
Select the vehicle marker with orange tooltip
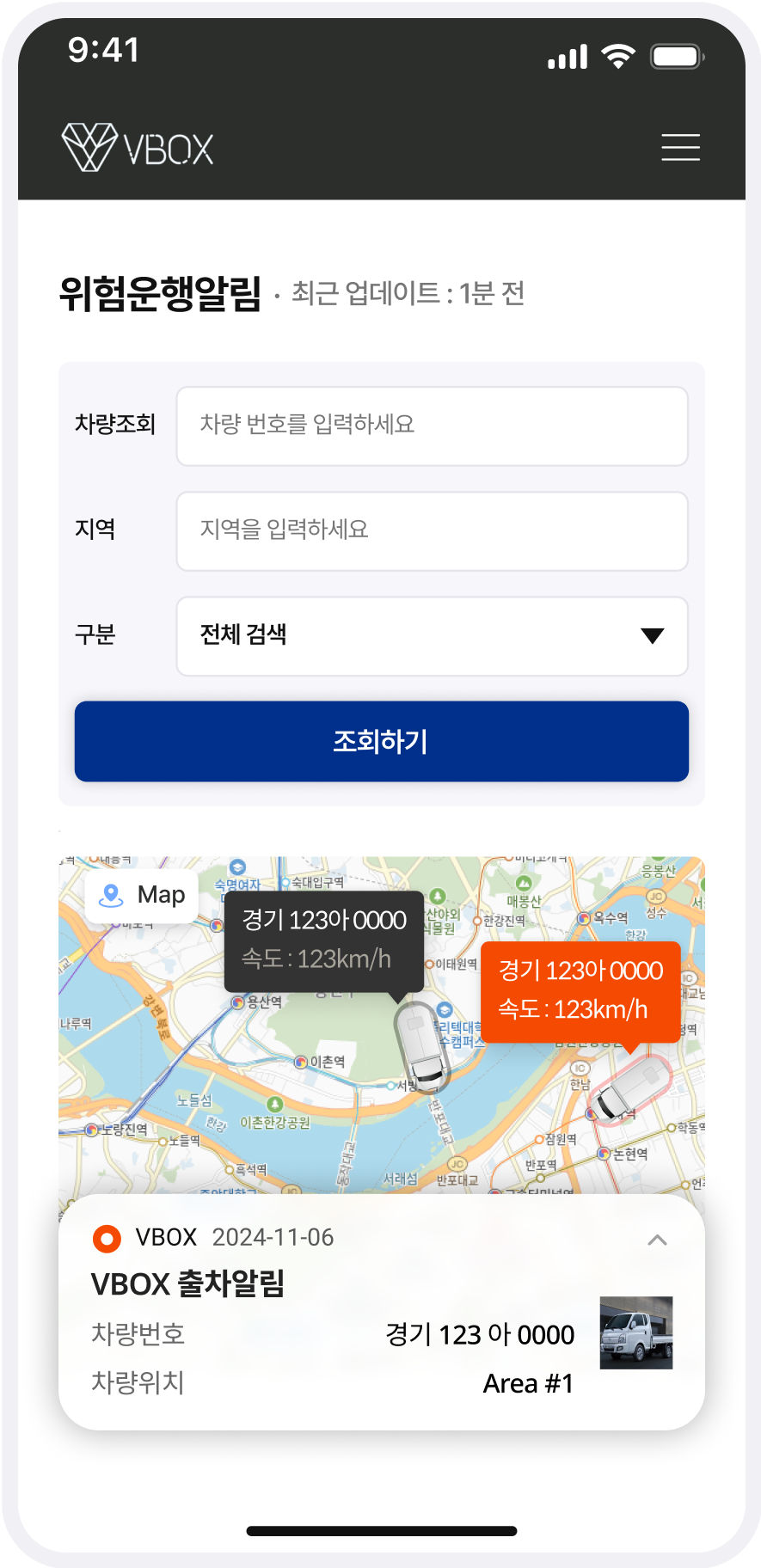click(629, 1090)
